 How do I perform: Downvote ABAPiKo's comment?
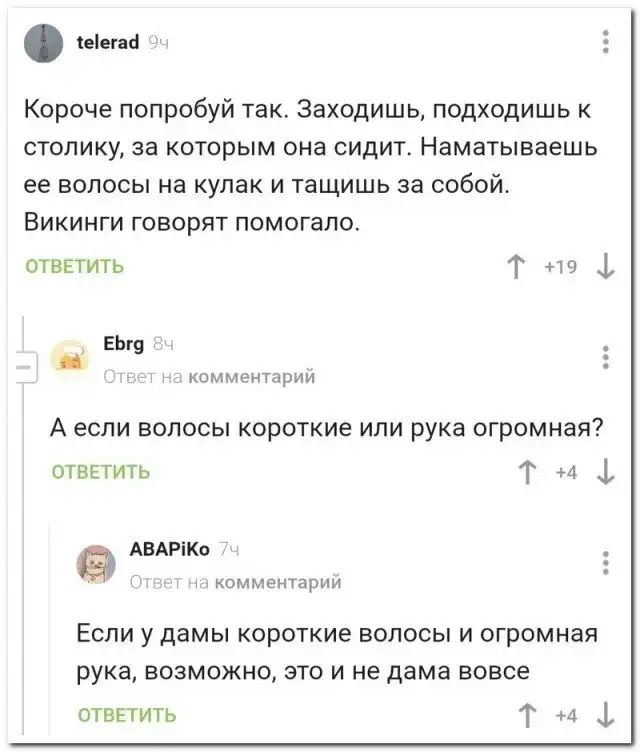pyautogui.click(x=606, y=714)
